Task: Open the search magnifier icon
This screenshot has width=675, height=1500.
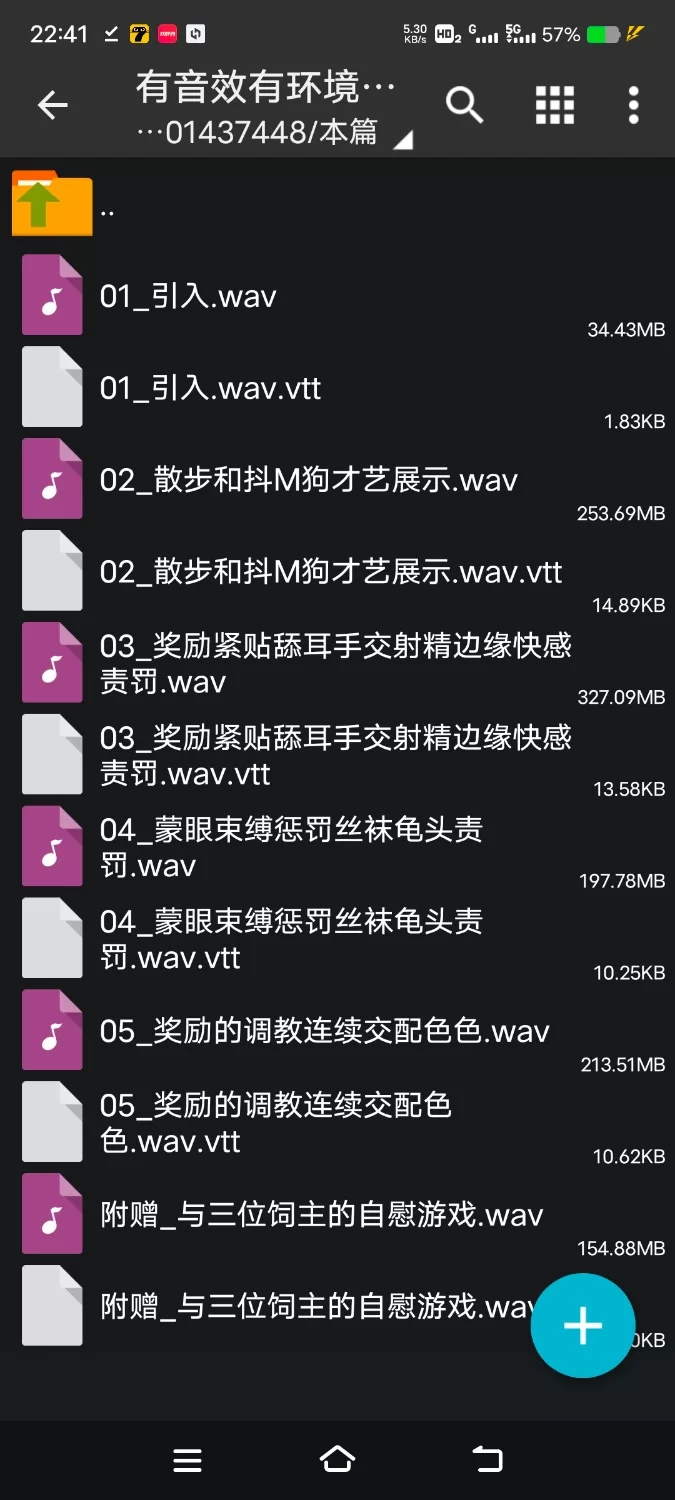Action: point(464,105)
